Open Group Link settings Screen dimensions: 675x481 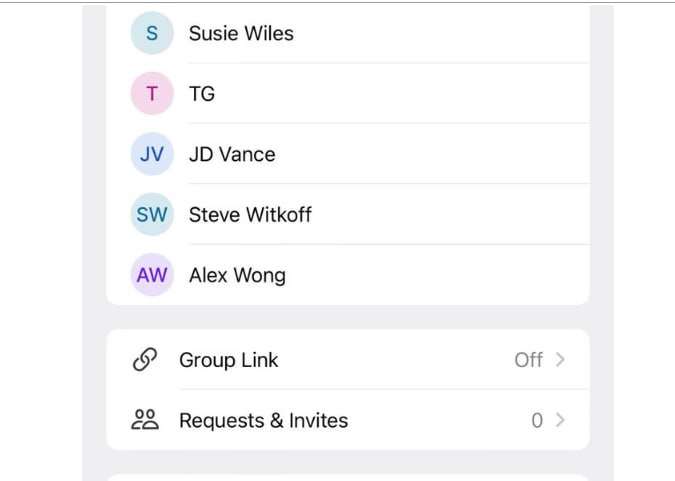pos(347,360)
